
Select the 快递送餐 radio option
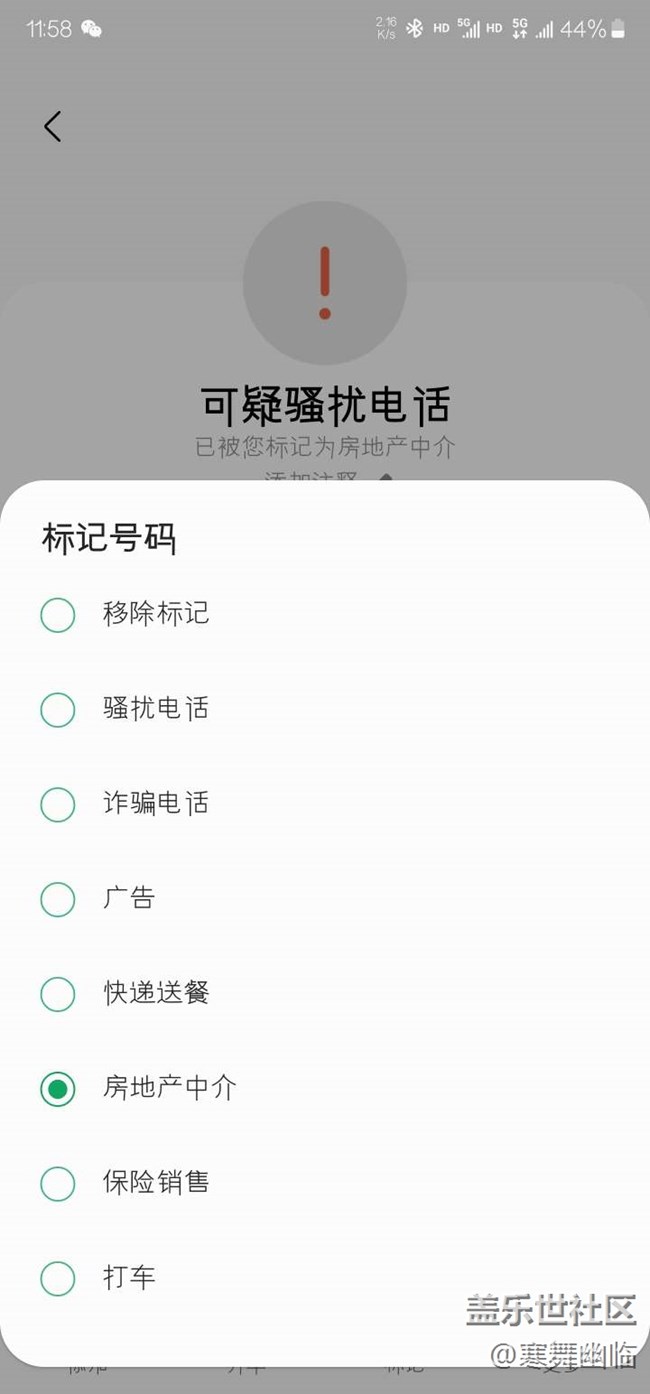tap(58, 994)
